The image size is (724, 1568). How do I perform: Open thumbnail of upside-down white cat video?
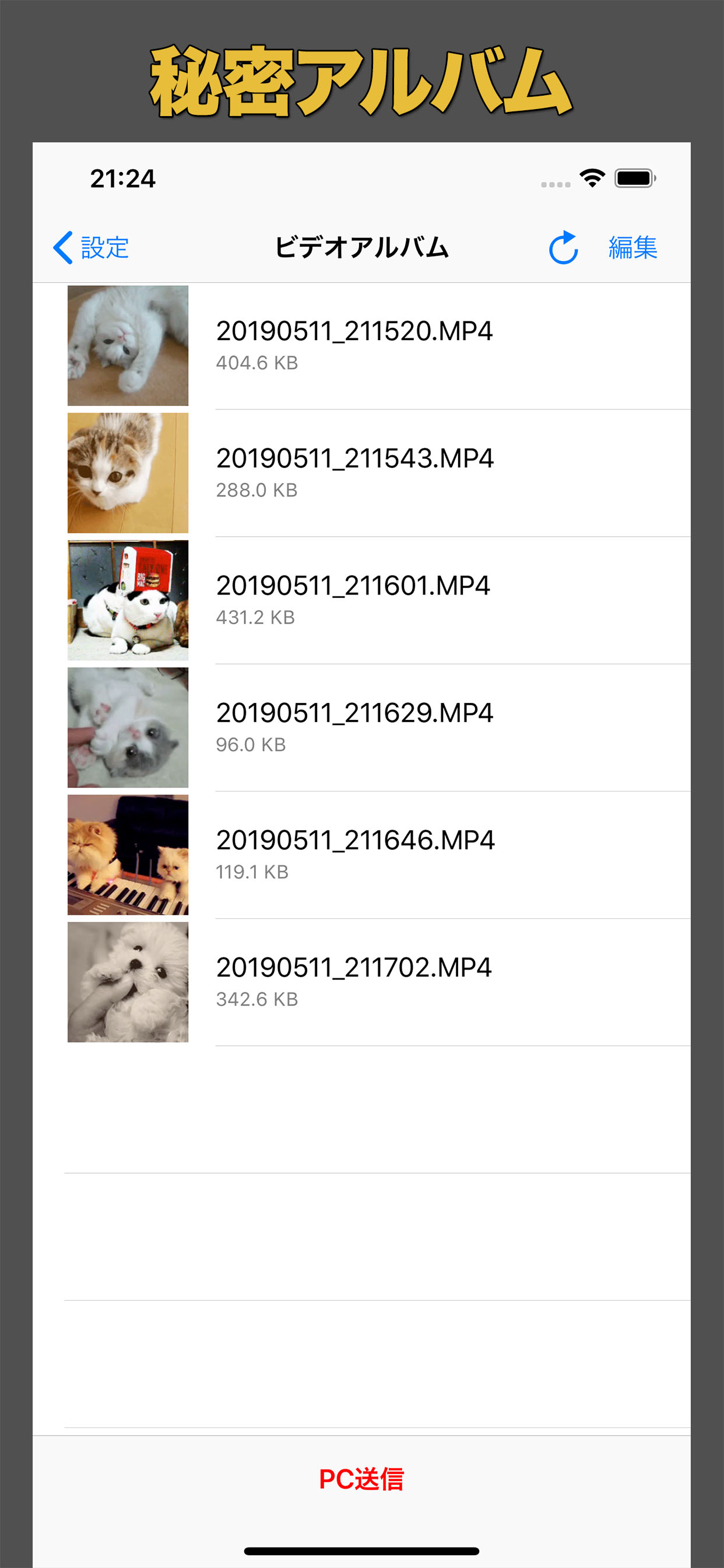pos(127,345)
